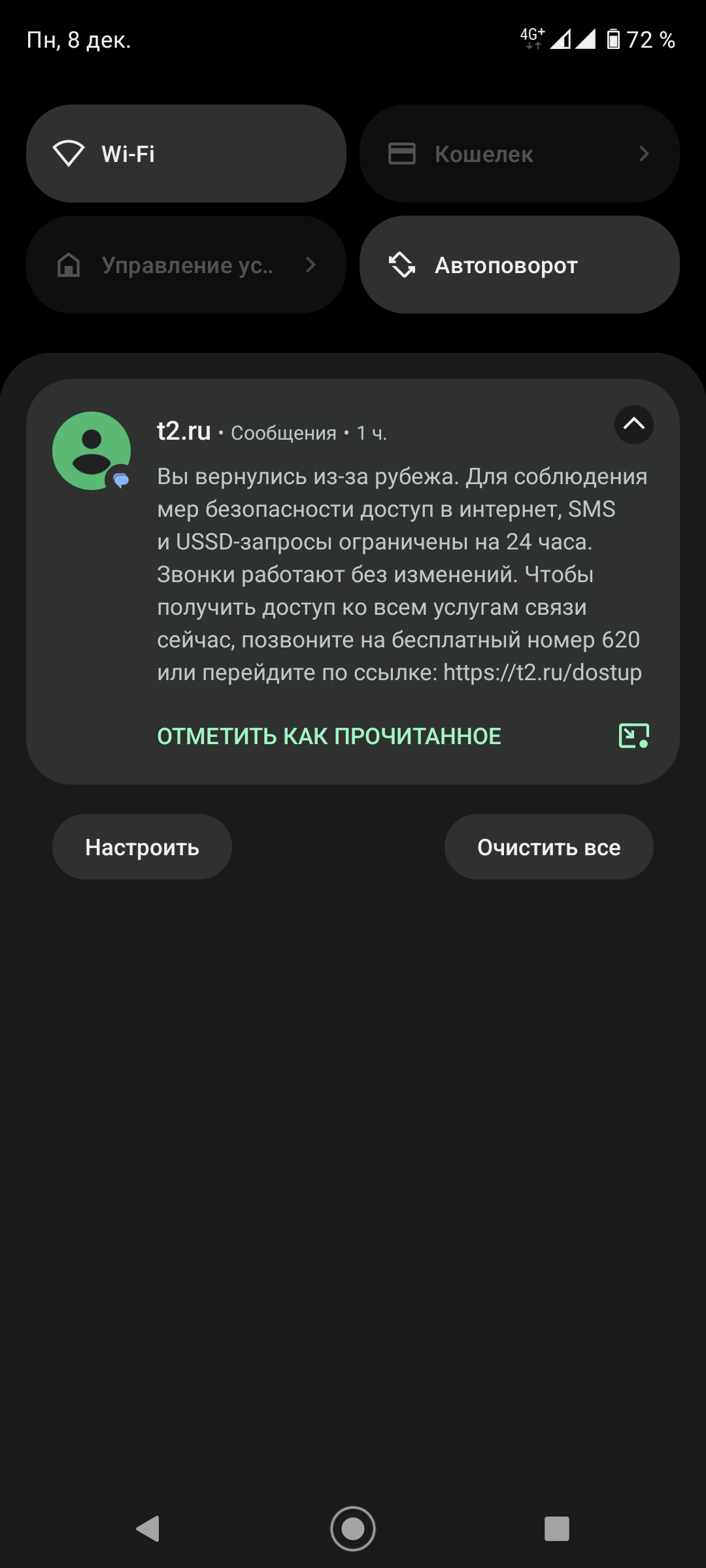The height and width of the screenshot is (1568, 706).
Task: Toggle the Автоповорот auto-rotate tile
Action: click(519, 265)
